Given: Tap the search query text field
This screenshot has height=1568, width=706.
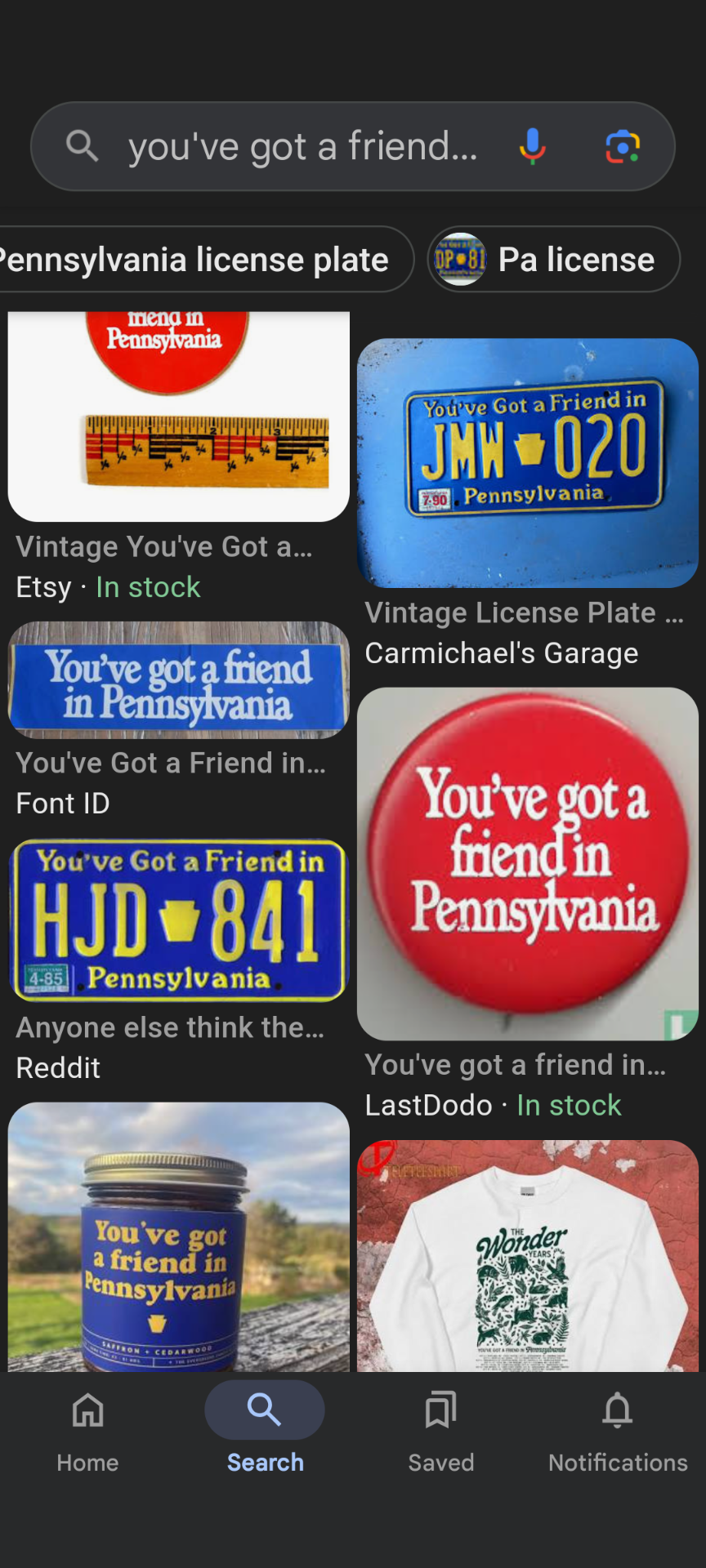Looking at the screenshot, I should click(302, 147).
